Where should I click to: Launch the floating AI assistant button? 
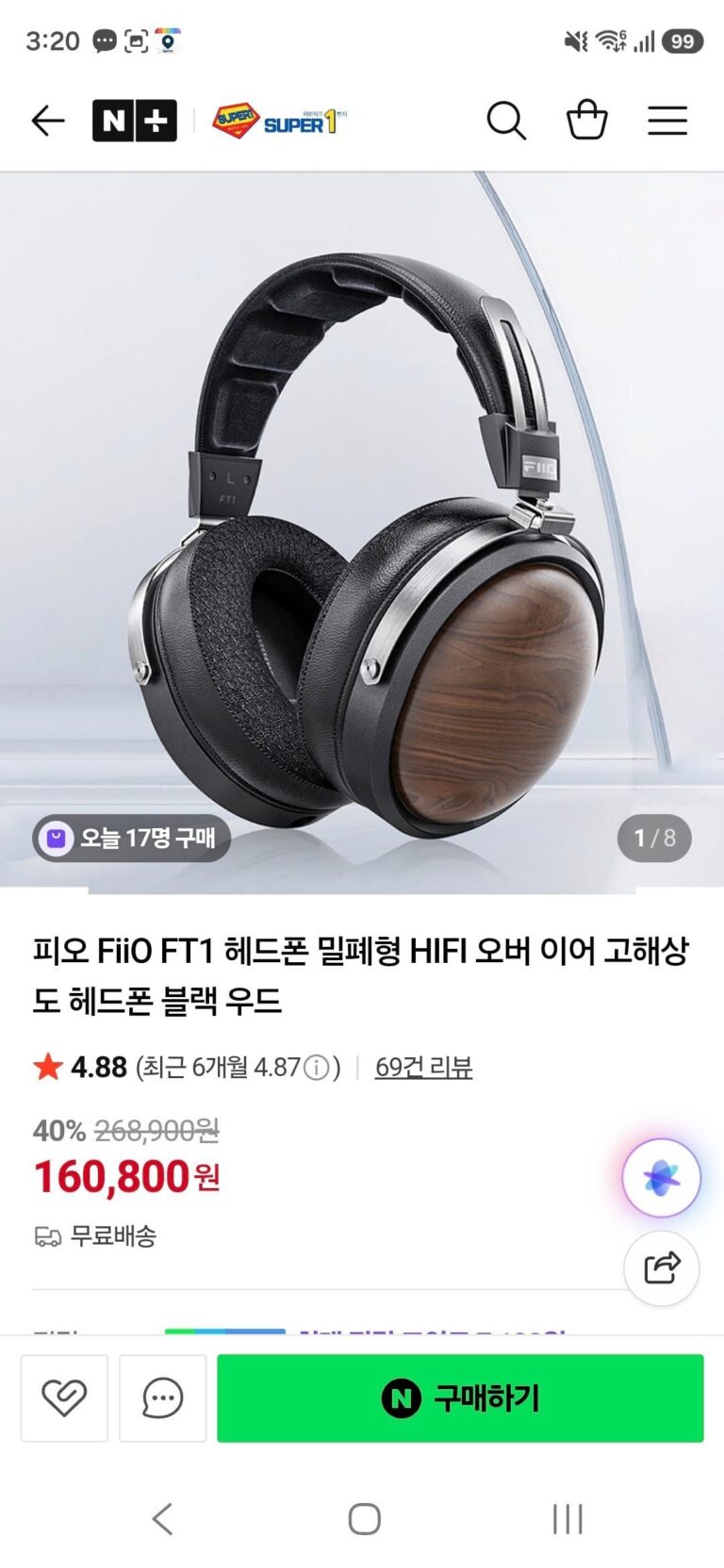[x=661, y=1178]
